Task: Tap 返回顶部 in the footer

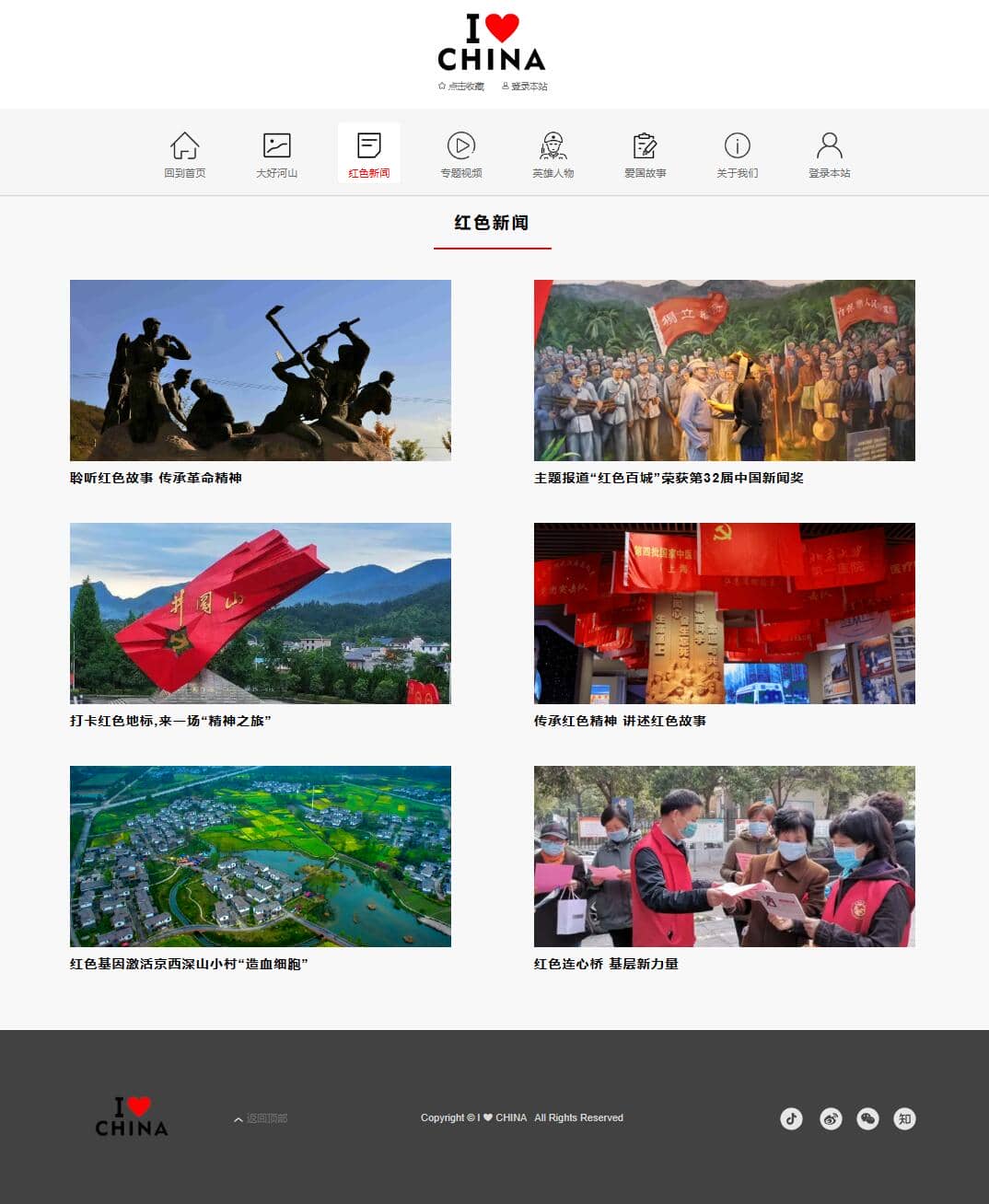Action: pos(262,1118)
